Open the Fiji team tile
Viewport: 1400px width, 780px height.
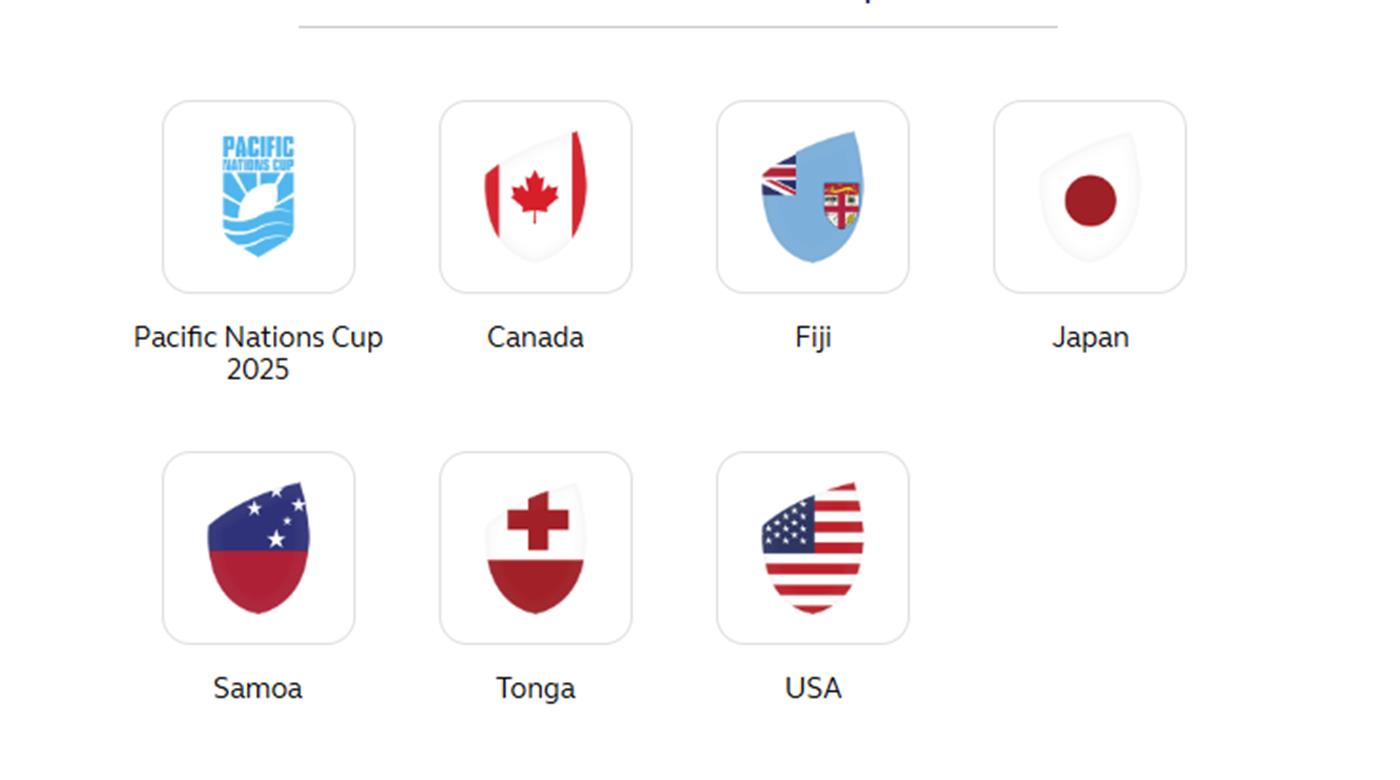tap(812, 197)
